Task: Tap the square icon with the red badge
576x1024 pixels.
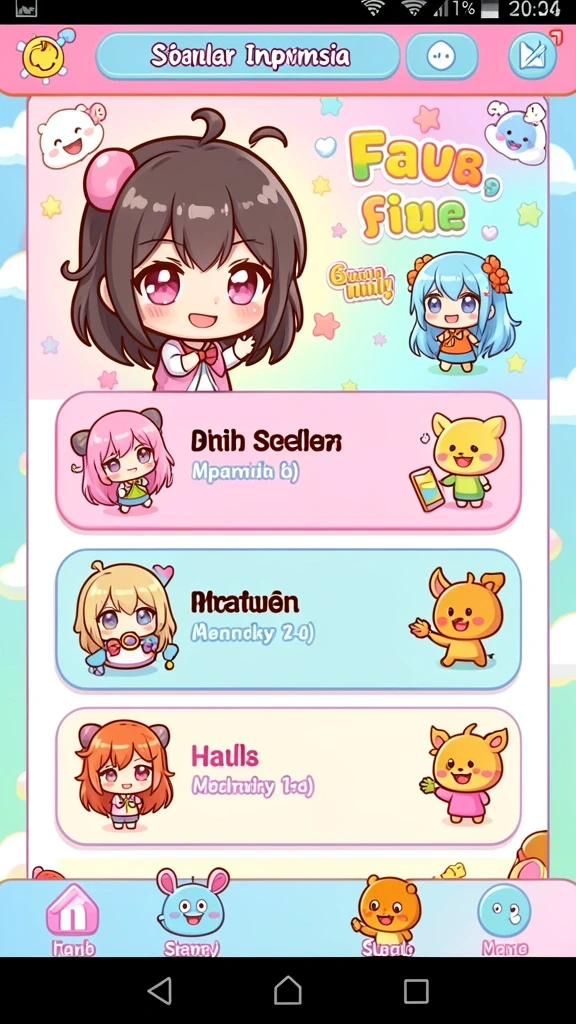Action: (534, 55)
